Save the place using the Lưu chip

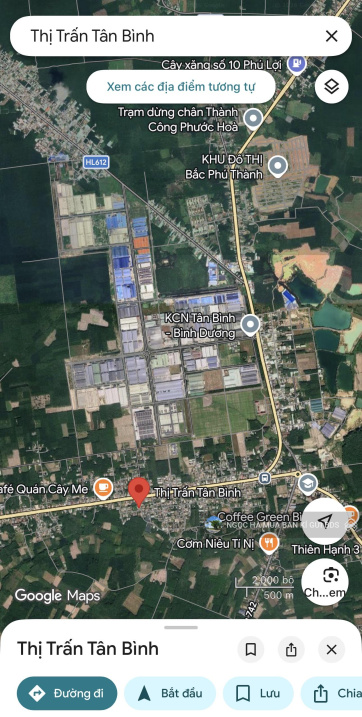[258, 693]
